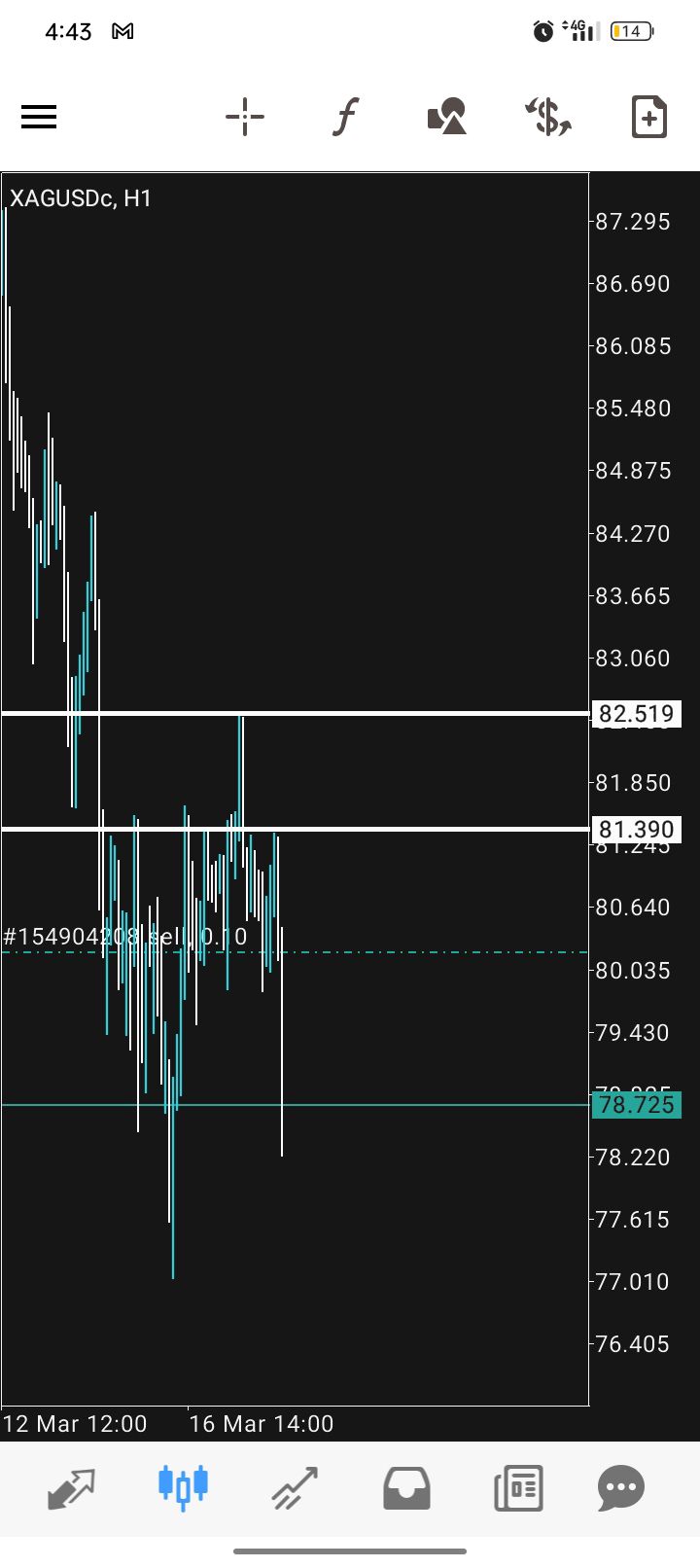
Task: Select the Chart tab
Action: 183,1488
